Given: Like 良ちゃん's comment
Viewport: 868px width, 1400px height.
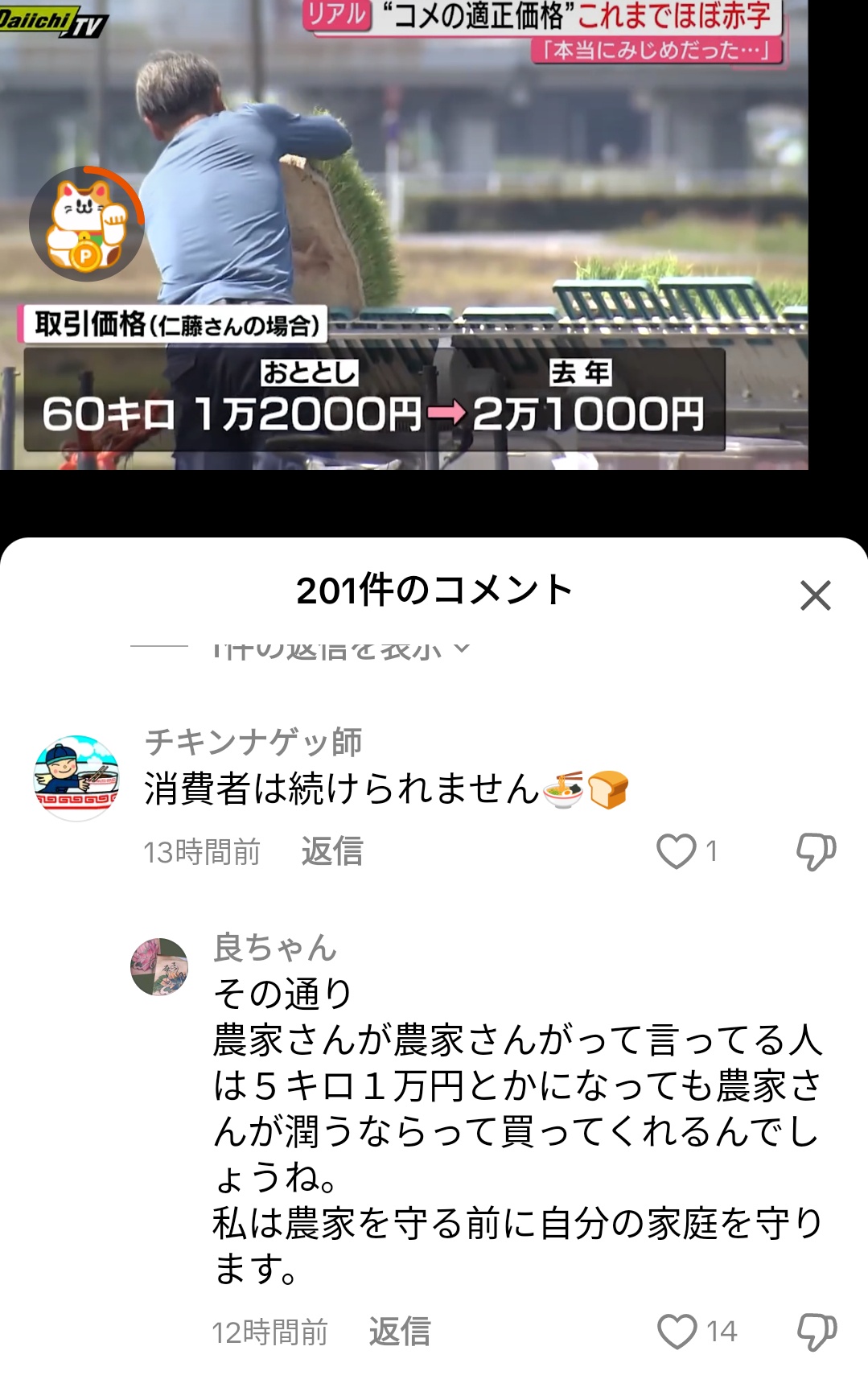Looking at the screenshot, I should [677, 1331].
